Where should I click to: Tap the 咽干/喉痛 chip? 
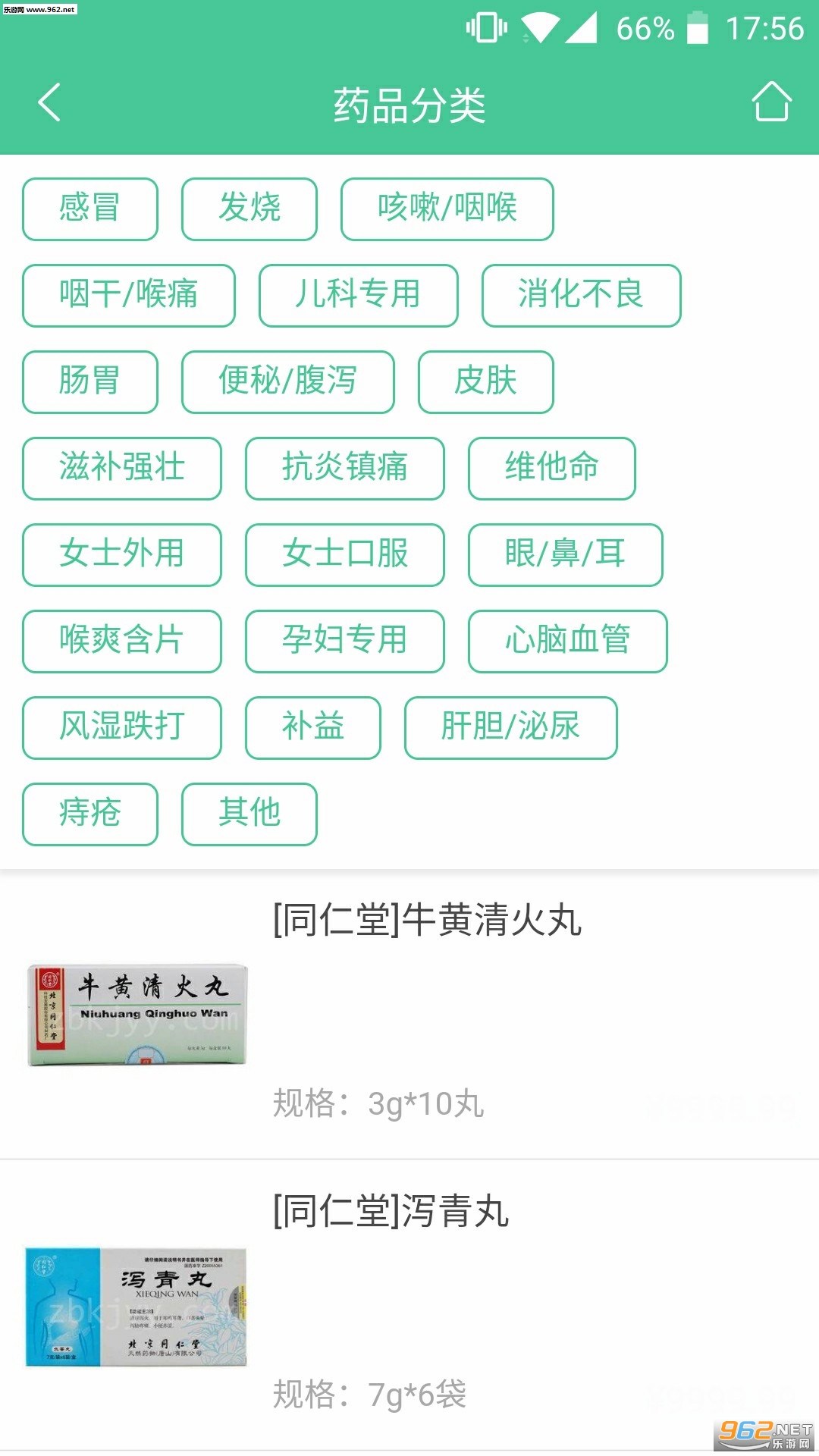[x=128, y=295]
